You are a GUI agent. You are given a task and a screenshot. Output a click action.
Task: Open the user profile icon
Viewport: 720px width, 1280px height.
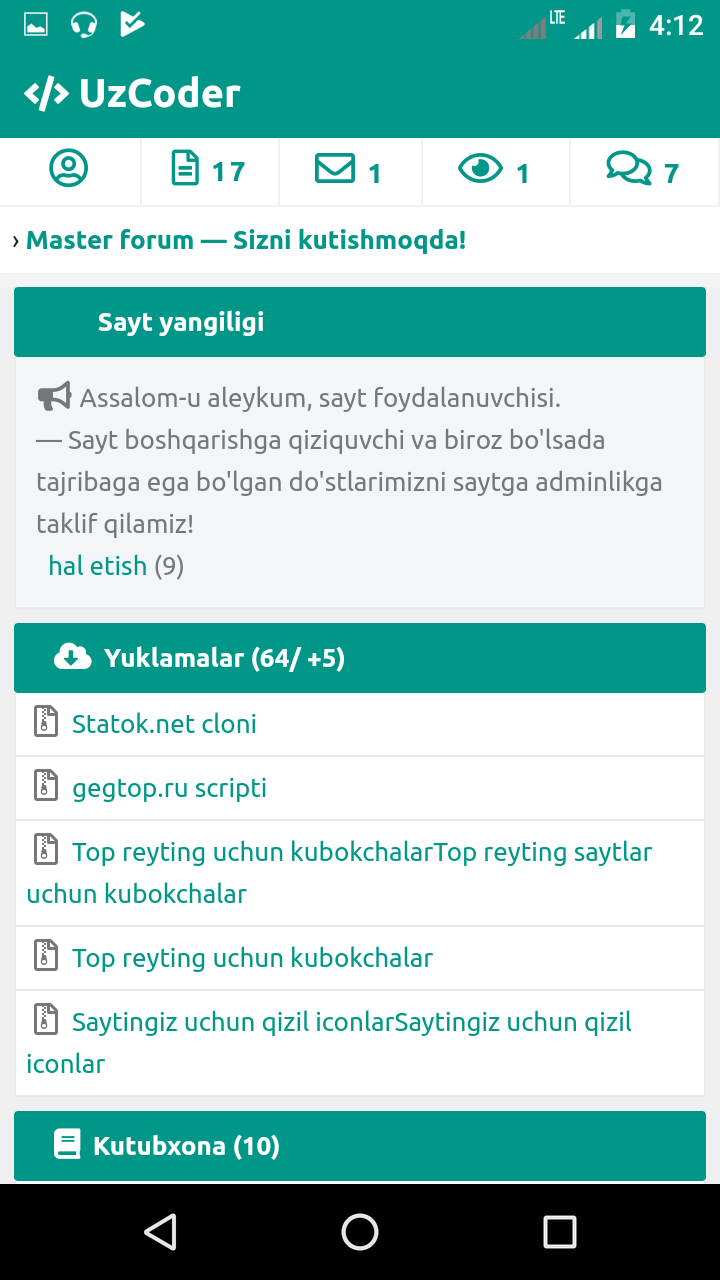tap(69, 169)
